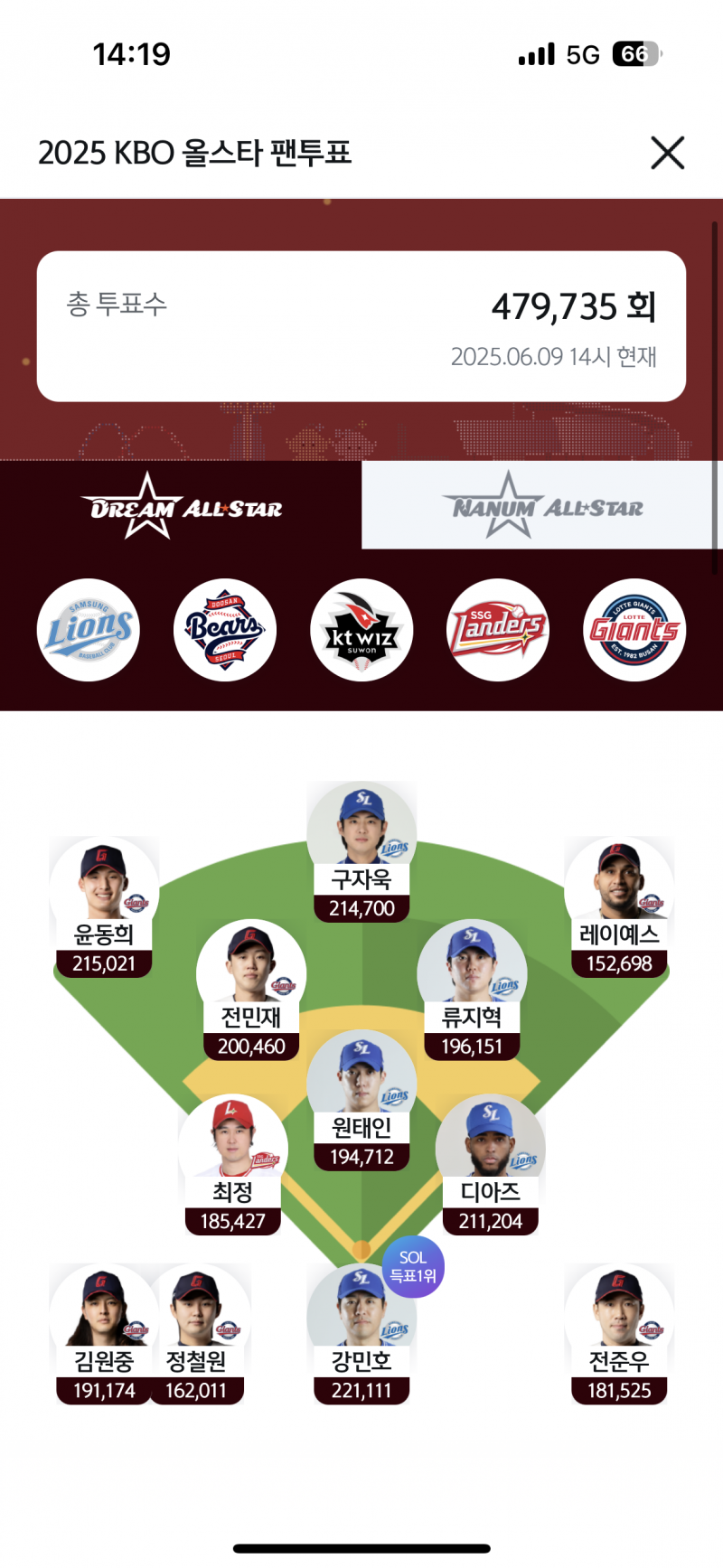
Task: View player card for 레이예스
Action: coord(619,907)
